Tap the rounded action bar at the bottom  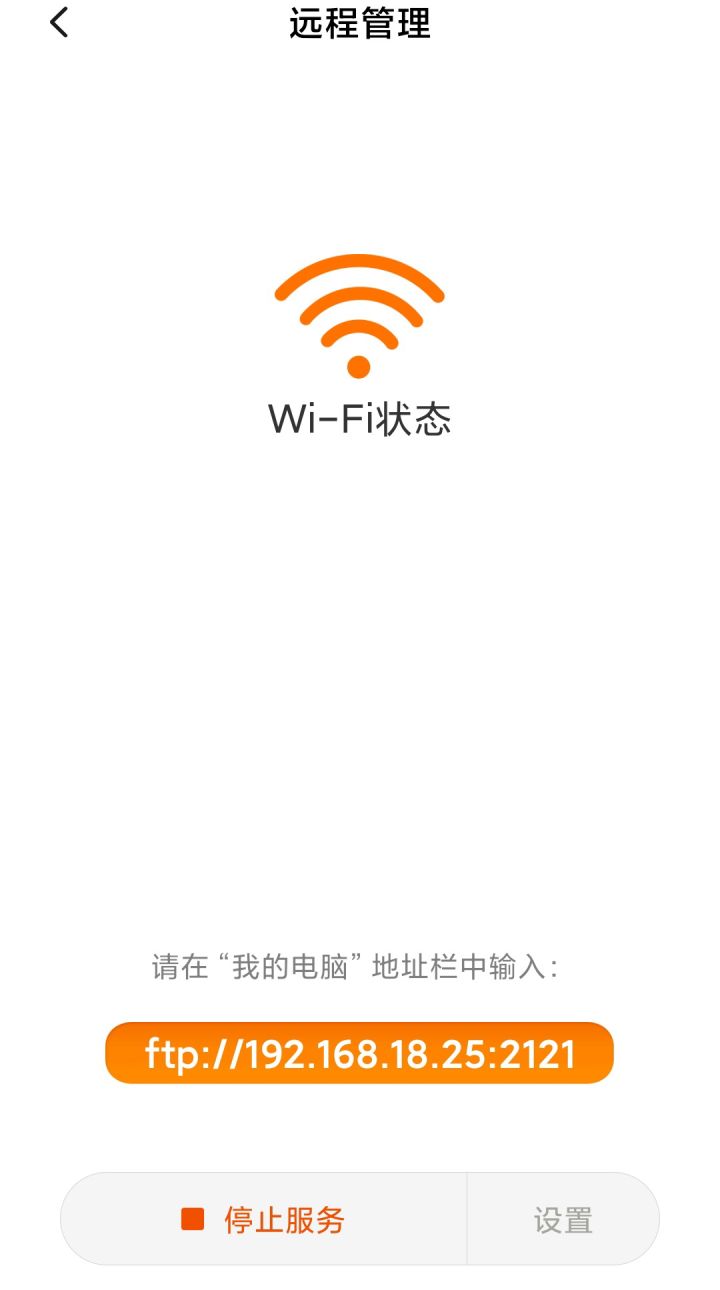[360, 1218]
